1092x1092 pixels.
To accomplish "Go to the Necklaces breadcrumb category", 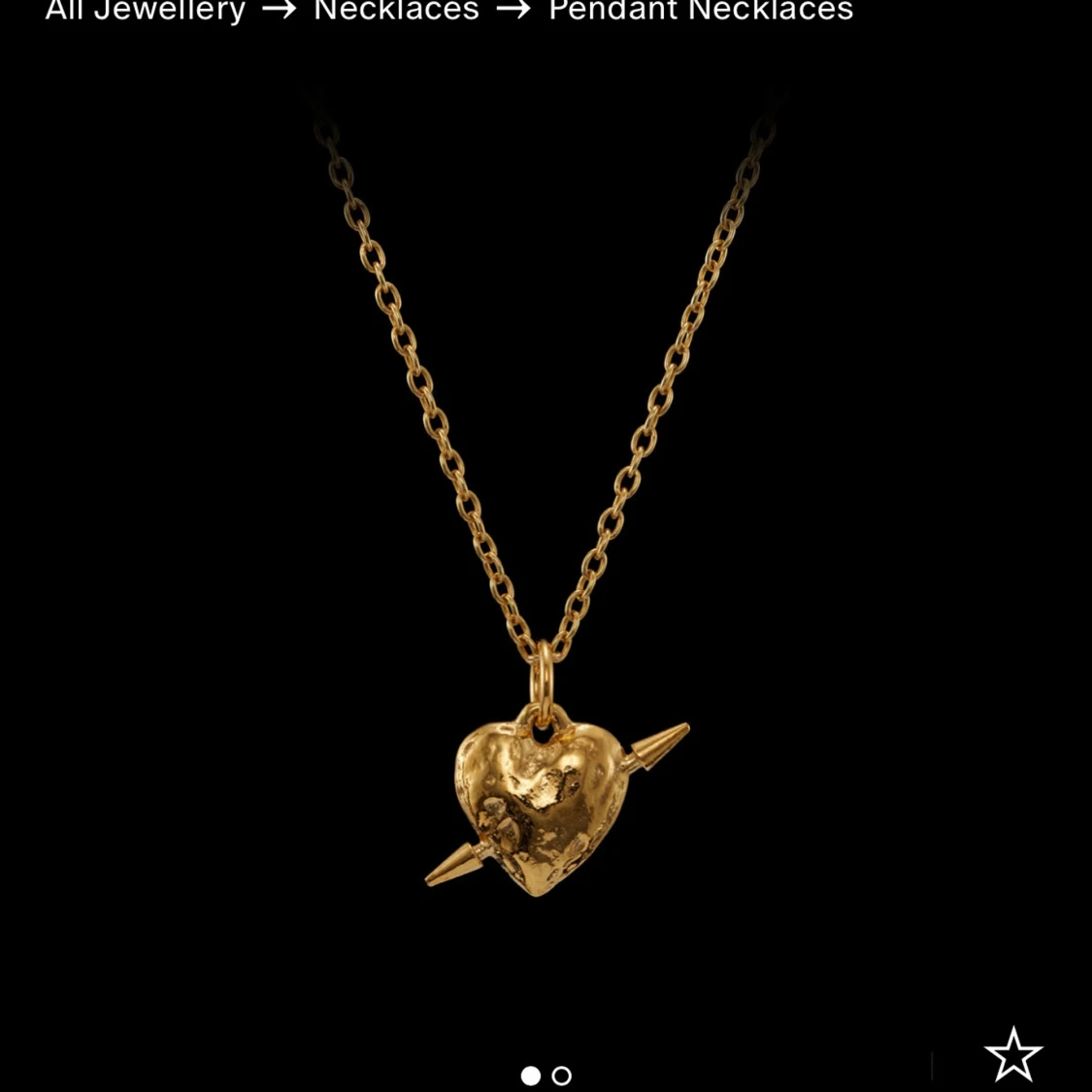I will tap(396, 11).
